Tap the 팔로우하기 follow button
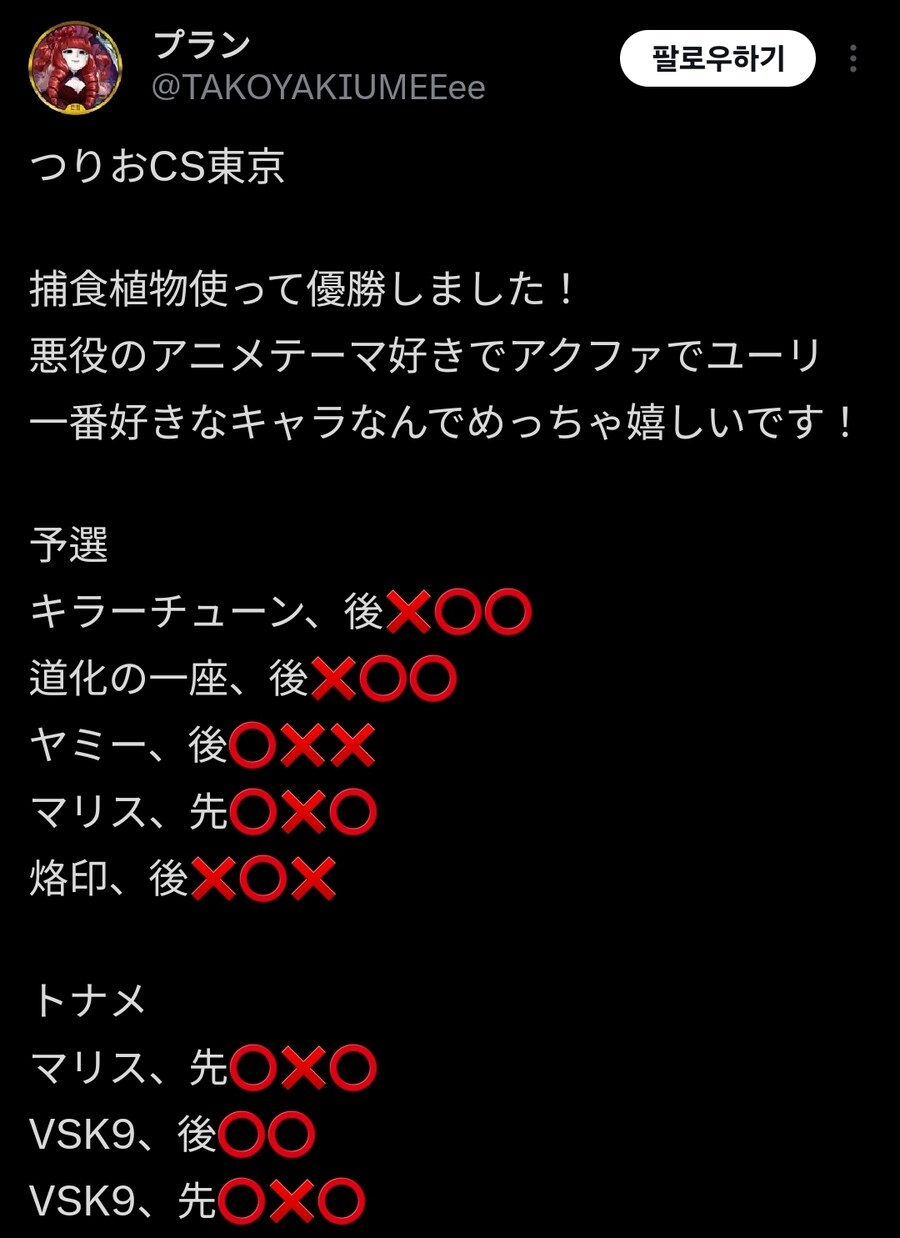Screen dimensions: 900x1238 717,59
